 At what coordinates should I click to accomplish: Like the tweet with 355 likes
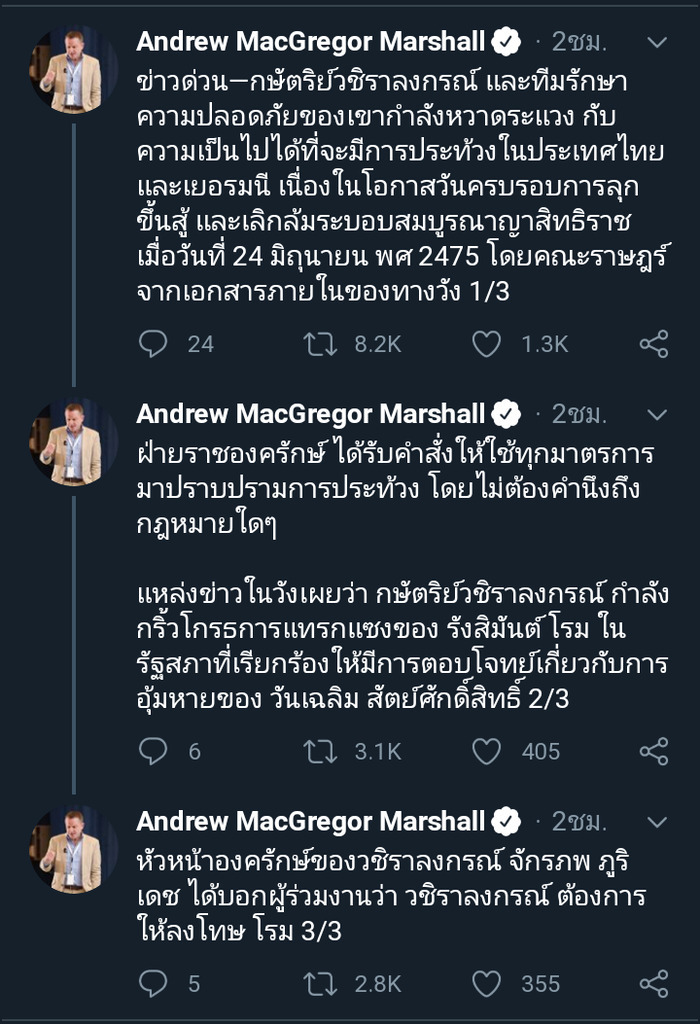point(486,984)
